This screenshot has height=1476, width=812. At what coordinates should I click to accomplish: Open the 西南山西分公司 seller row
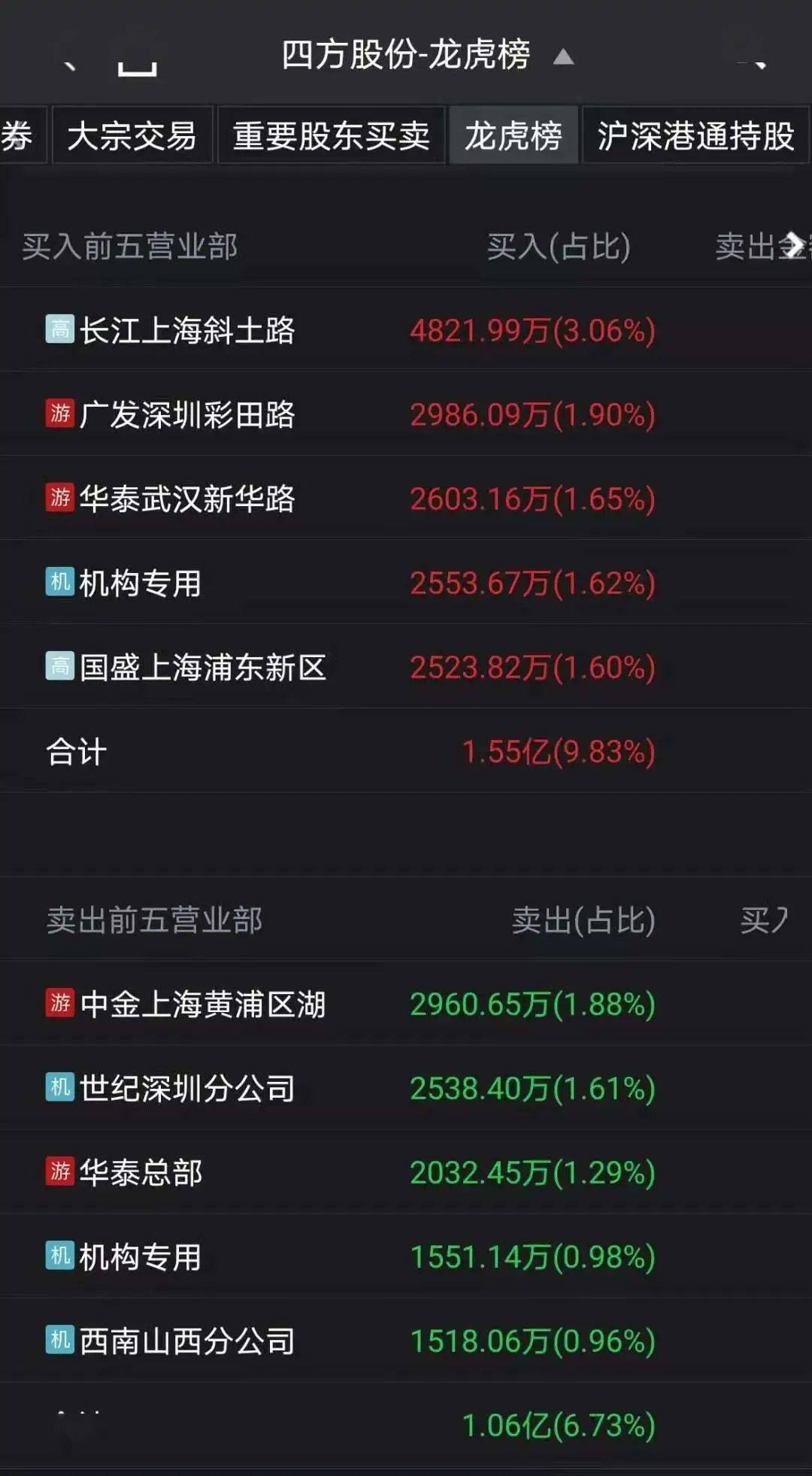click(x=187, y=1341)
